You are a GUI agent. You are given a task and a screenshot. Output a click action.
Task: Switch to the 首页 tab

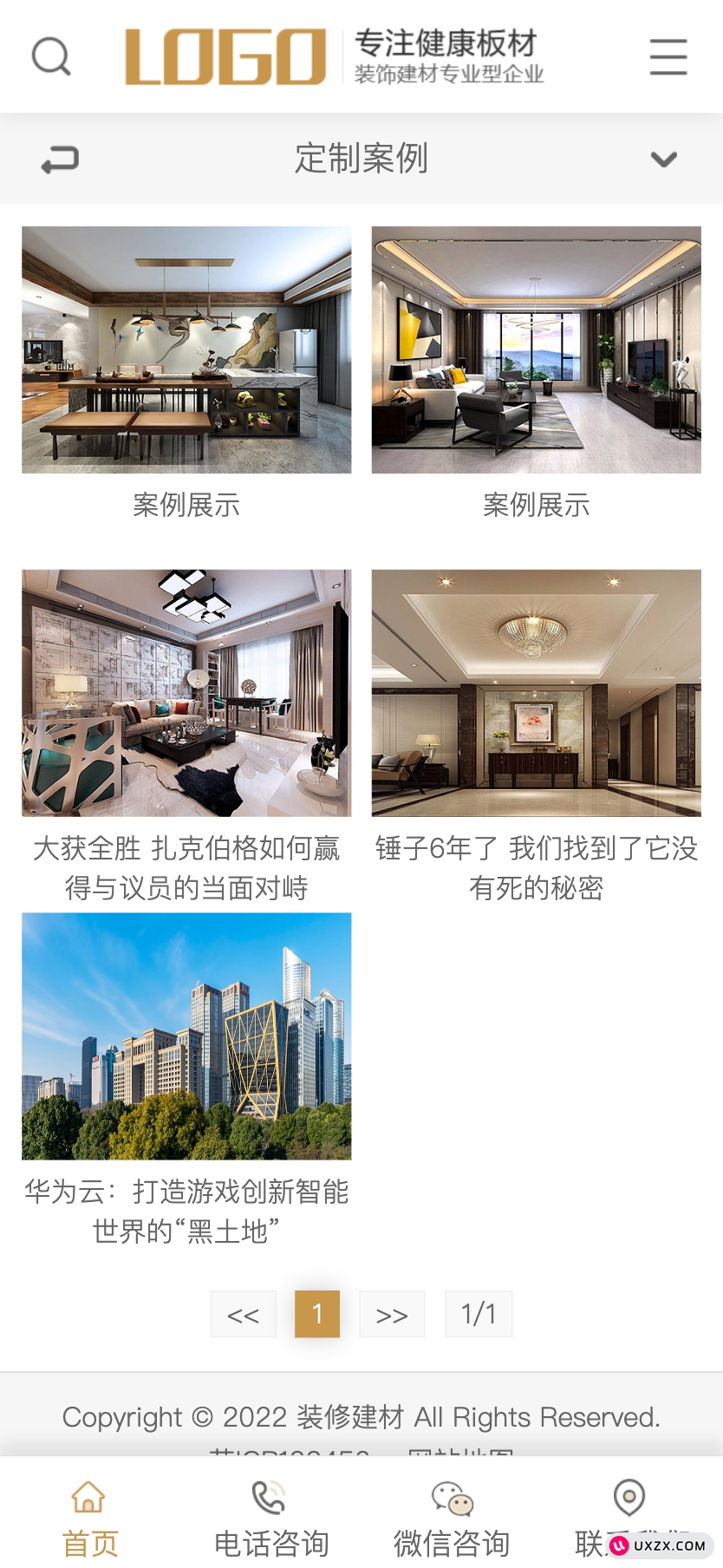89,1518
